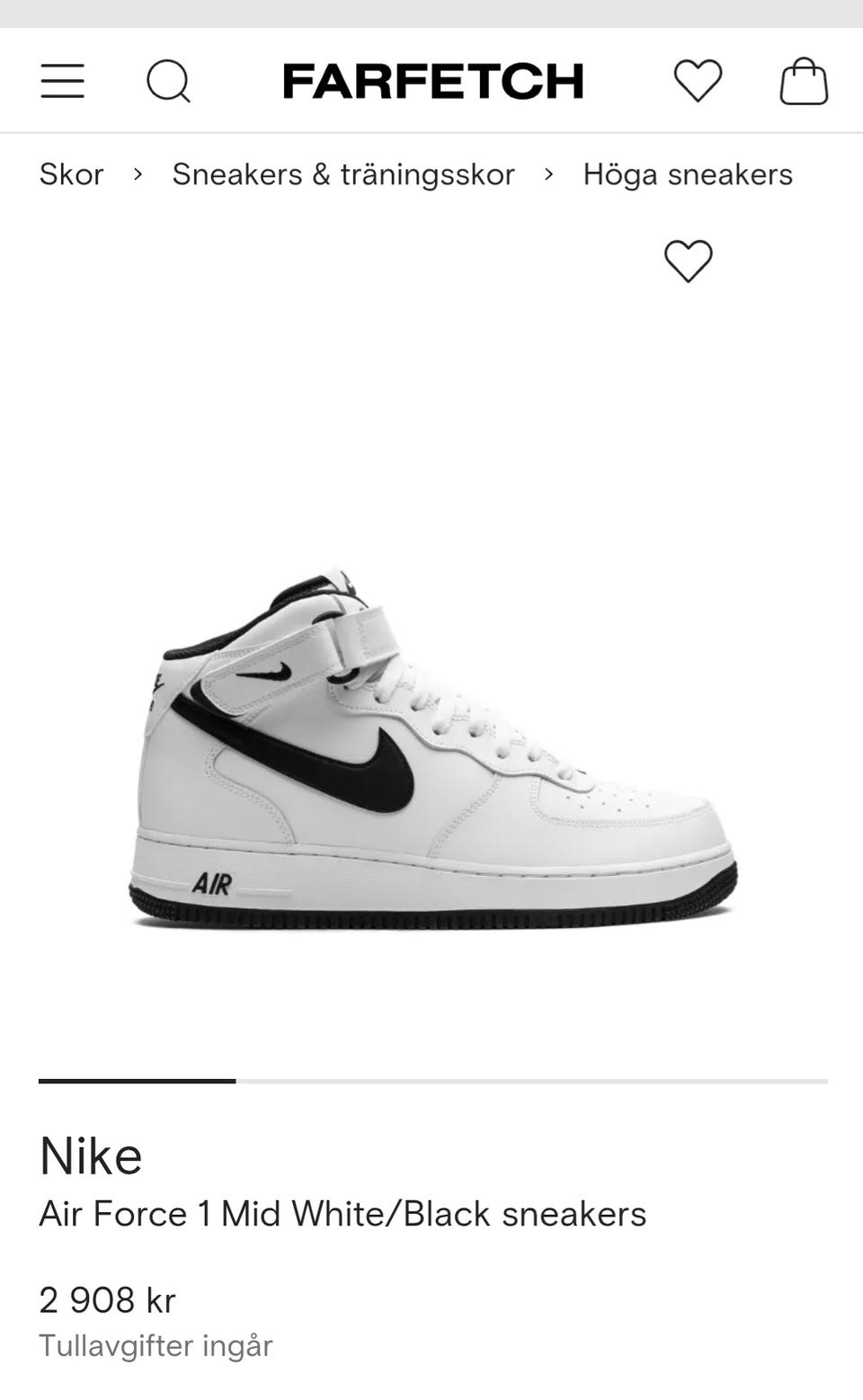Go to Skor breadcrumb
The width and height of the screenshot is (863, 1400).
(x=72, y=174)
